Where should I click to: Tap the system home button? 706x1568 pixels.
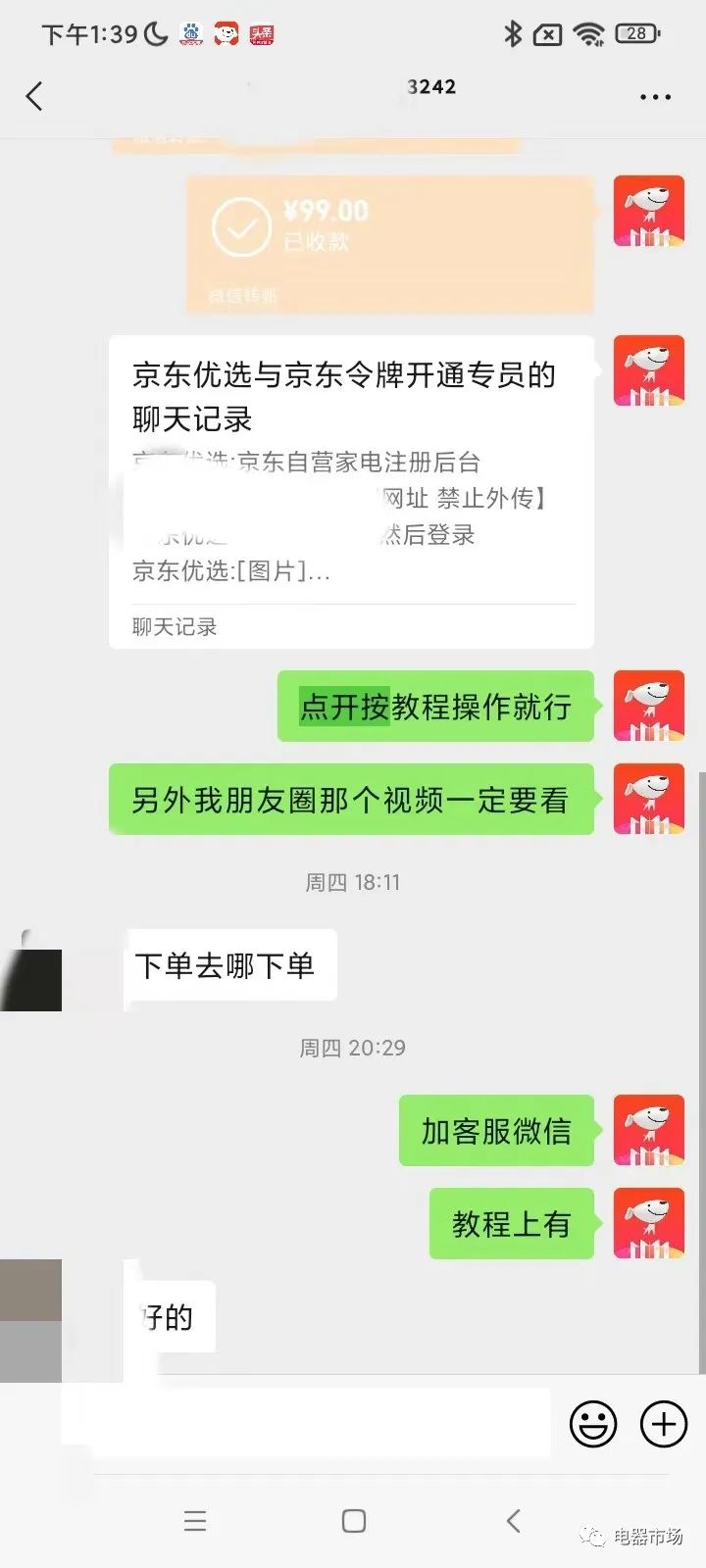[x=354, y=1521]
